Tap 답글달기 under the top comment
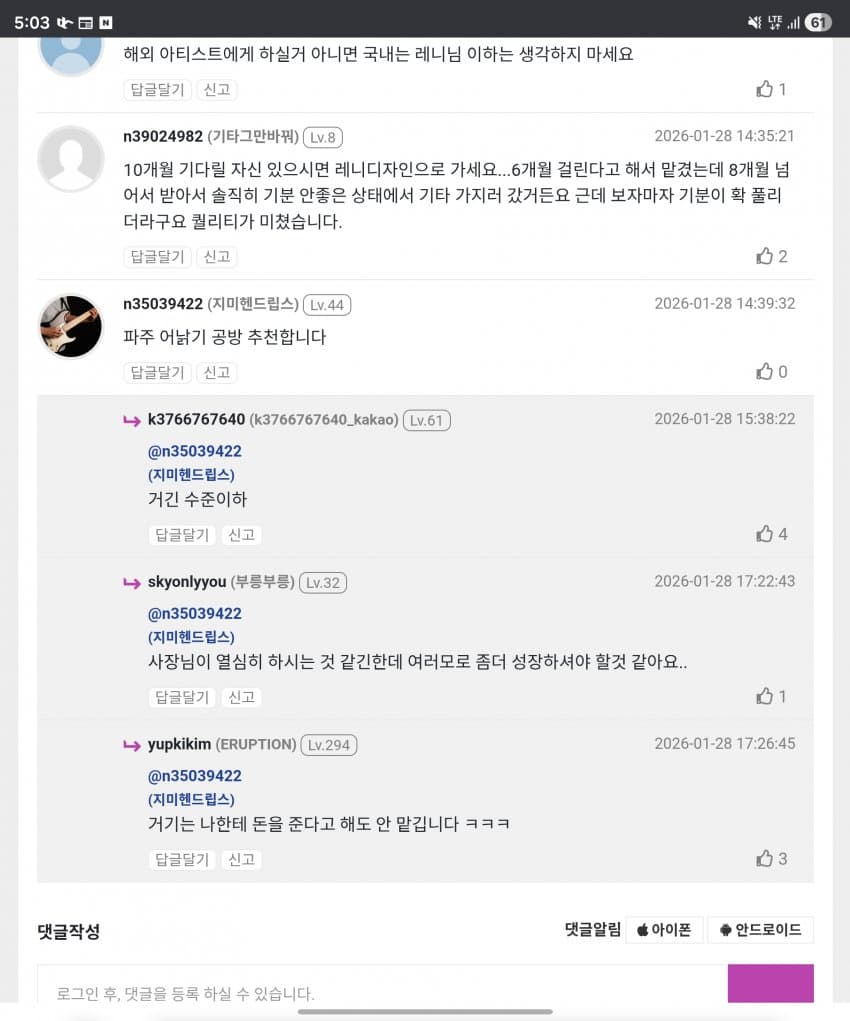This screenshot has height=1021, width=850. [x=157, y=89]
